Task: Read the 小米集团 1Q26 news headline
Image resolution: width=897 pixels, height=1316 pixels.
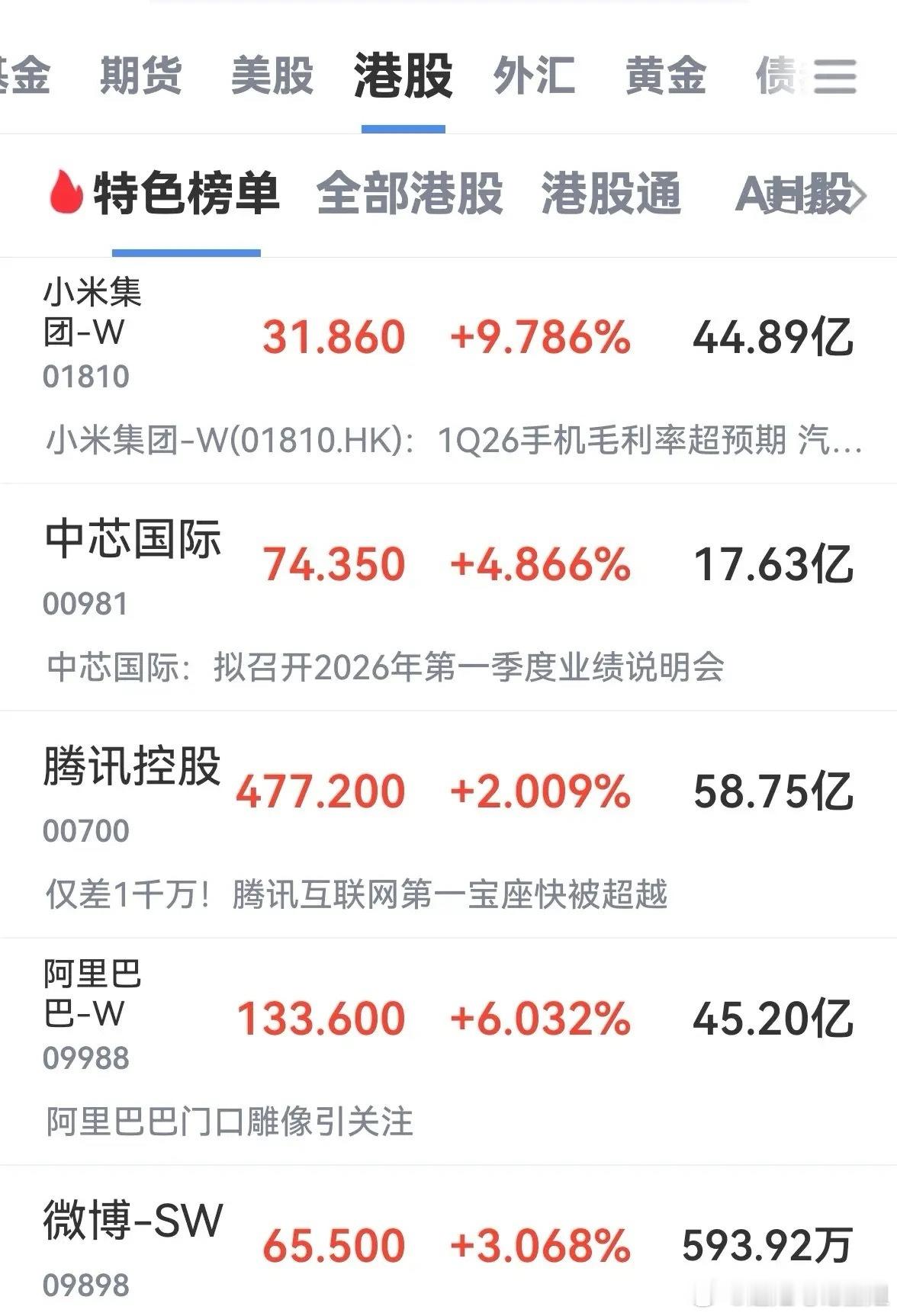Action: [x=455, y=441]
